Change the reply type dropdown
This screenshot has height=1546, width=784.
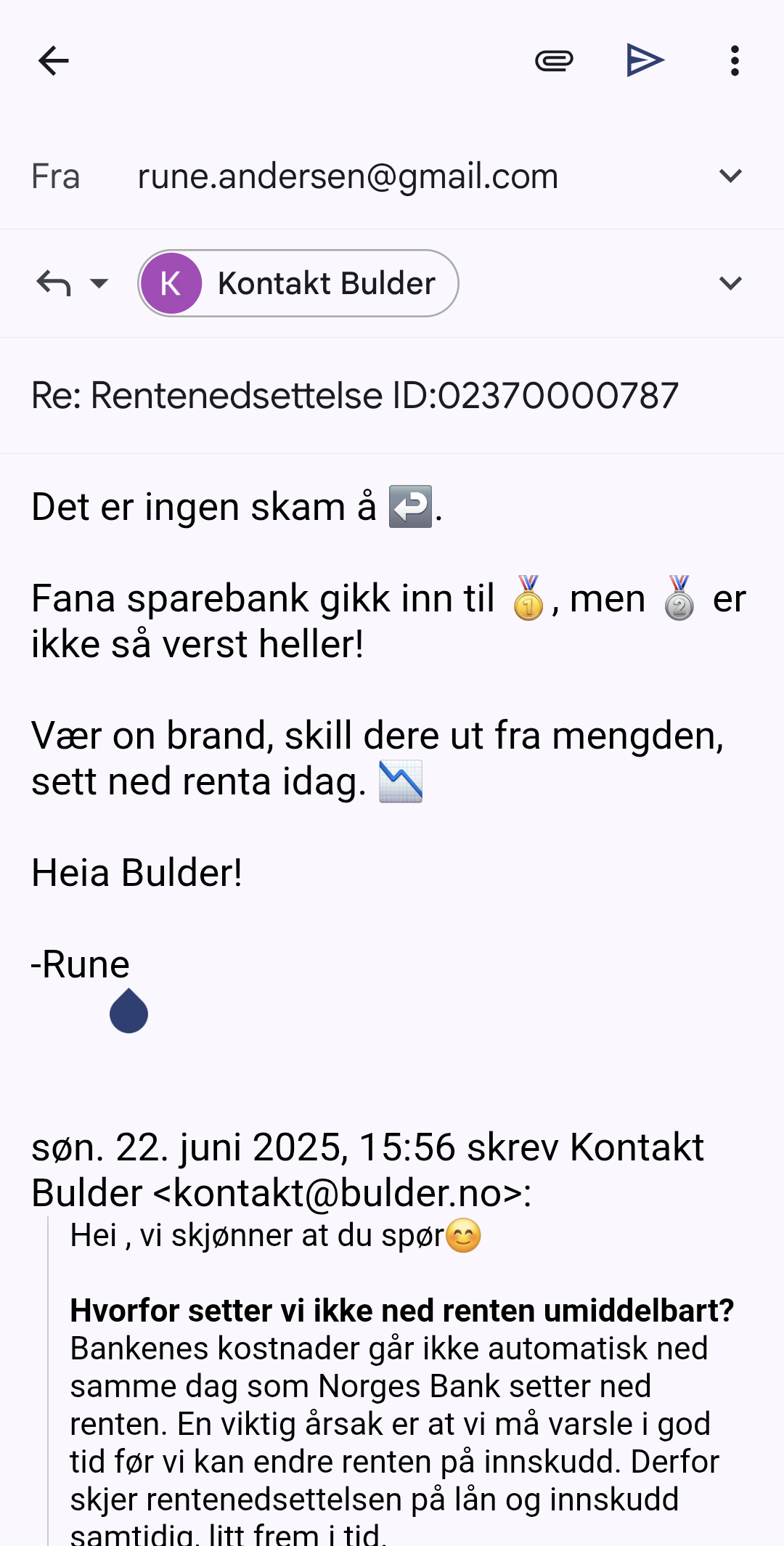(73, 283)
